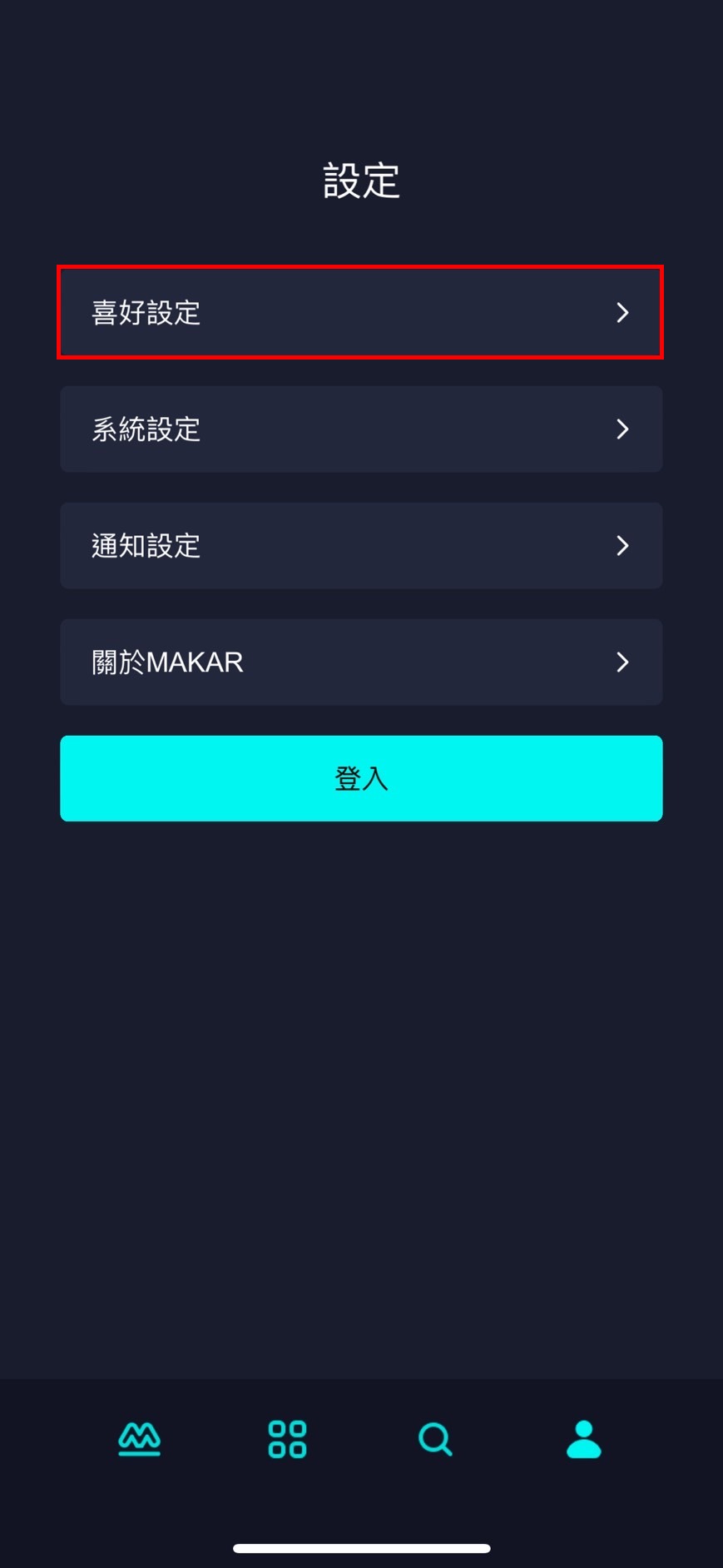This screenshot has width=723, height=1568.
Task: Select the profile tab
Action: point(583,1438)
